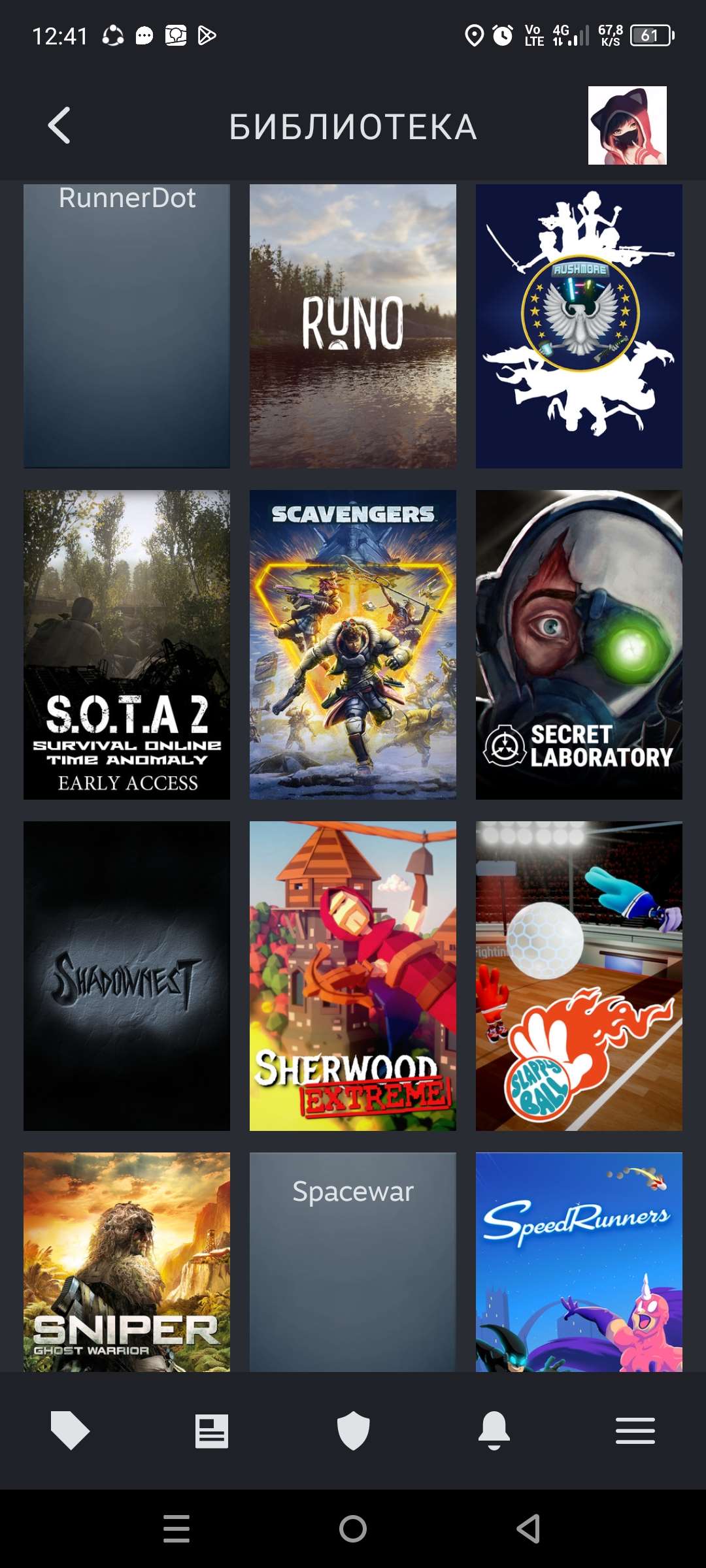The image size is (706, 1568).
Task: Open the Rushmore game tile
Action: coord(579,325)
